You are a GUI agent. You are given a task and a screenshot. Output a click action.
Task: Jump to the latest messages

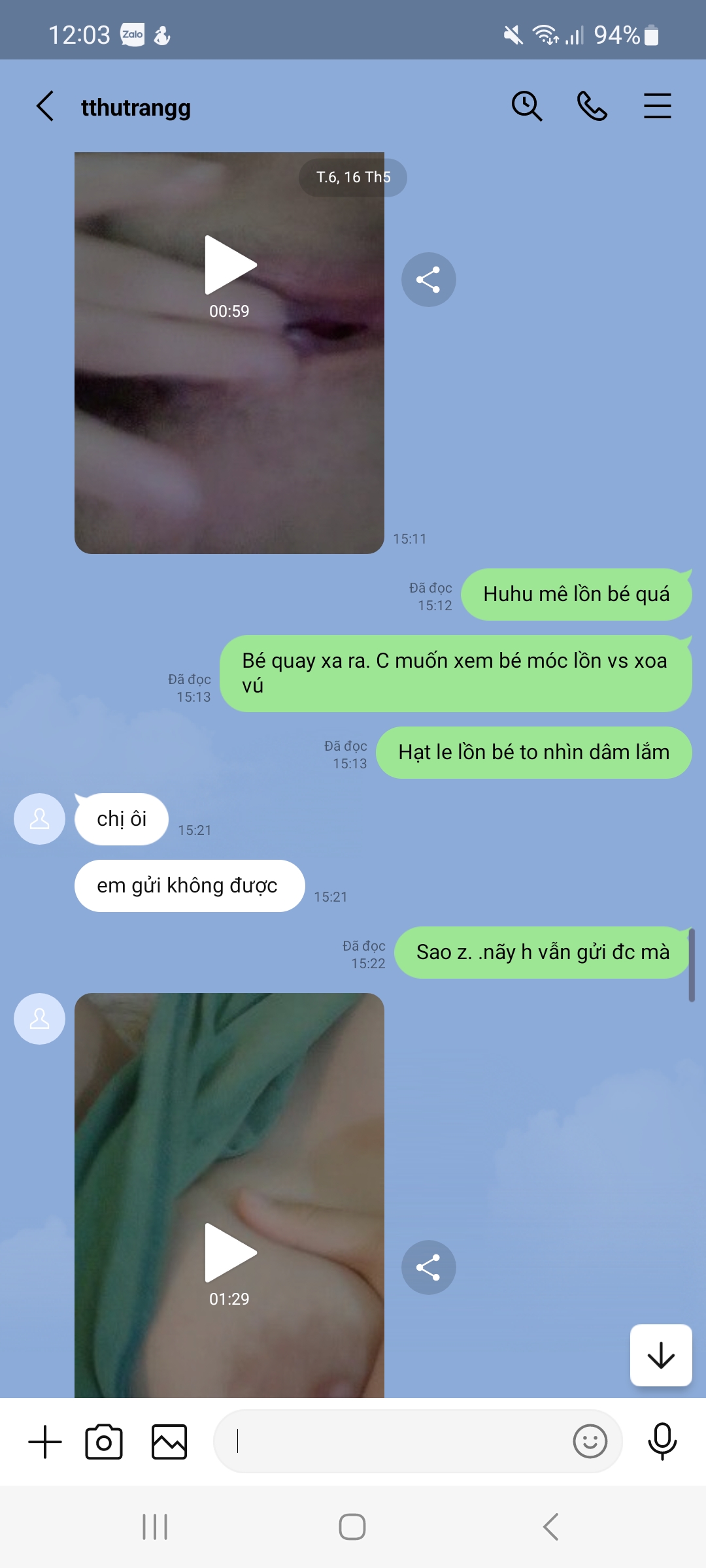click(660, 1355)
